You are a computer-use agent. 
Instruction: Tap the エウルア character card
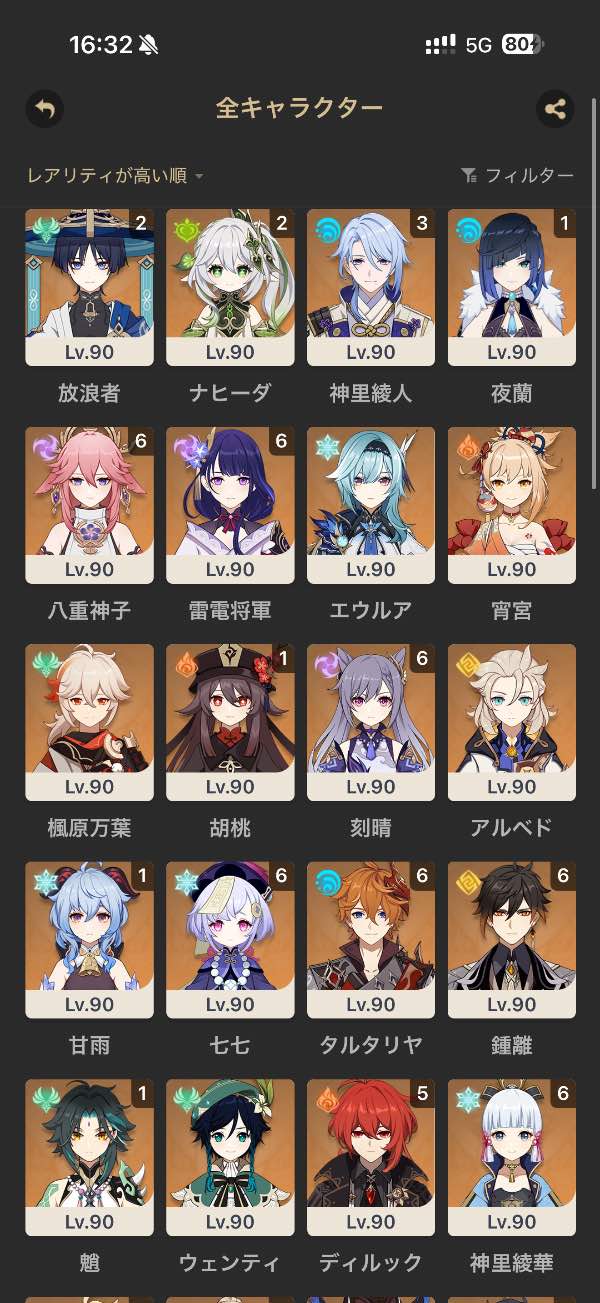371,506
